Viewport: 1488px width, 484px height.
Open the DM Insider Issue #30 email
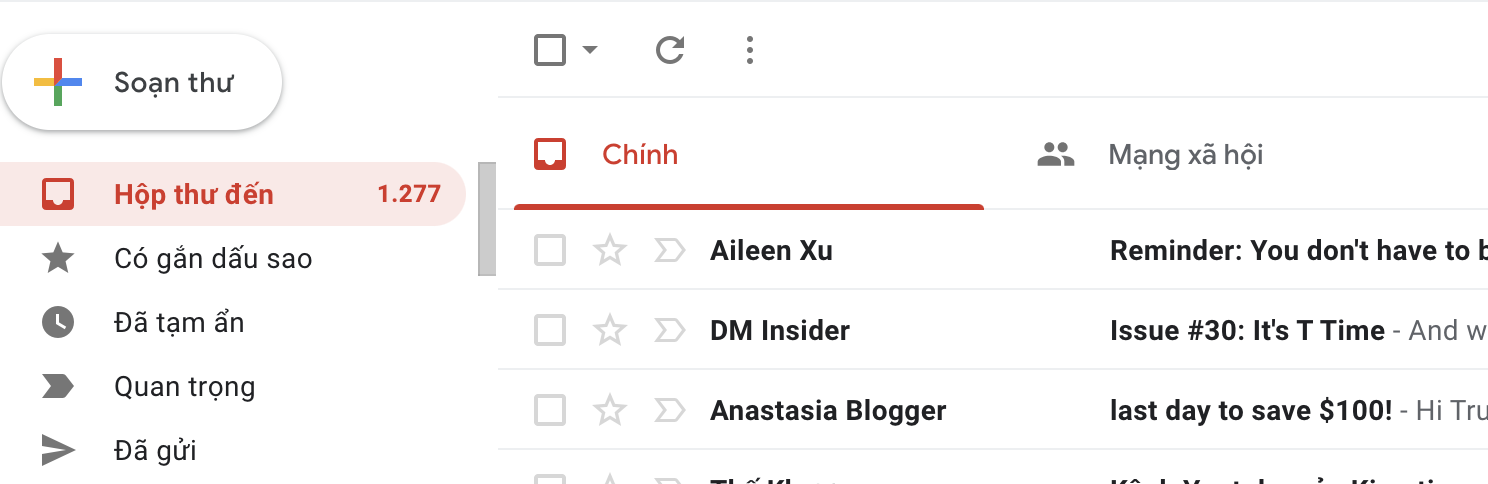[x=1246, y=330]
